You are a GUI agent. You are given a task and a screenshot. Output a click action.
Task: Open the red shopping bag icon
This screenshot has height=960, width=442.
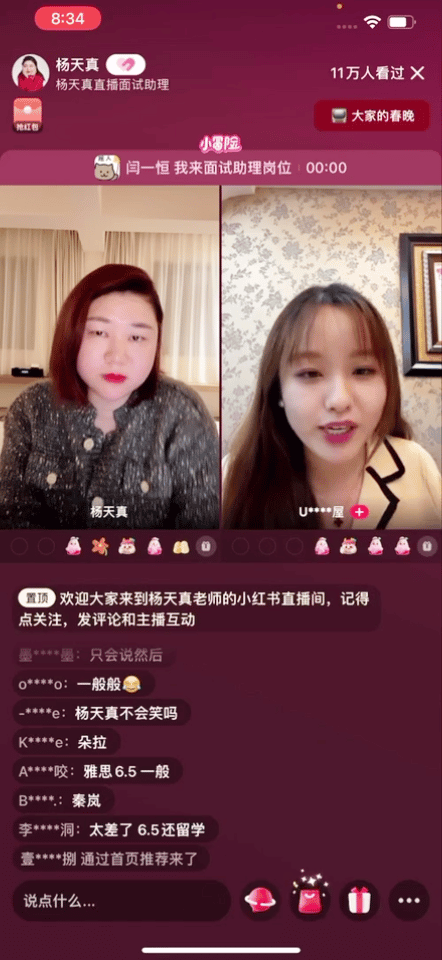click(310, 898)
